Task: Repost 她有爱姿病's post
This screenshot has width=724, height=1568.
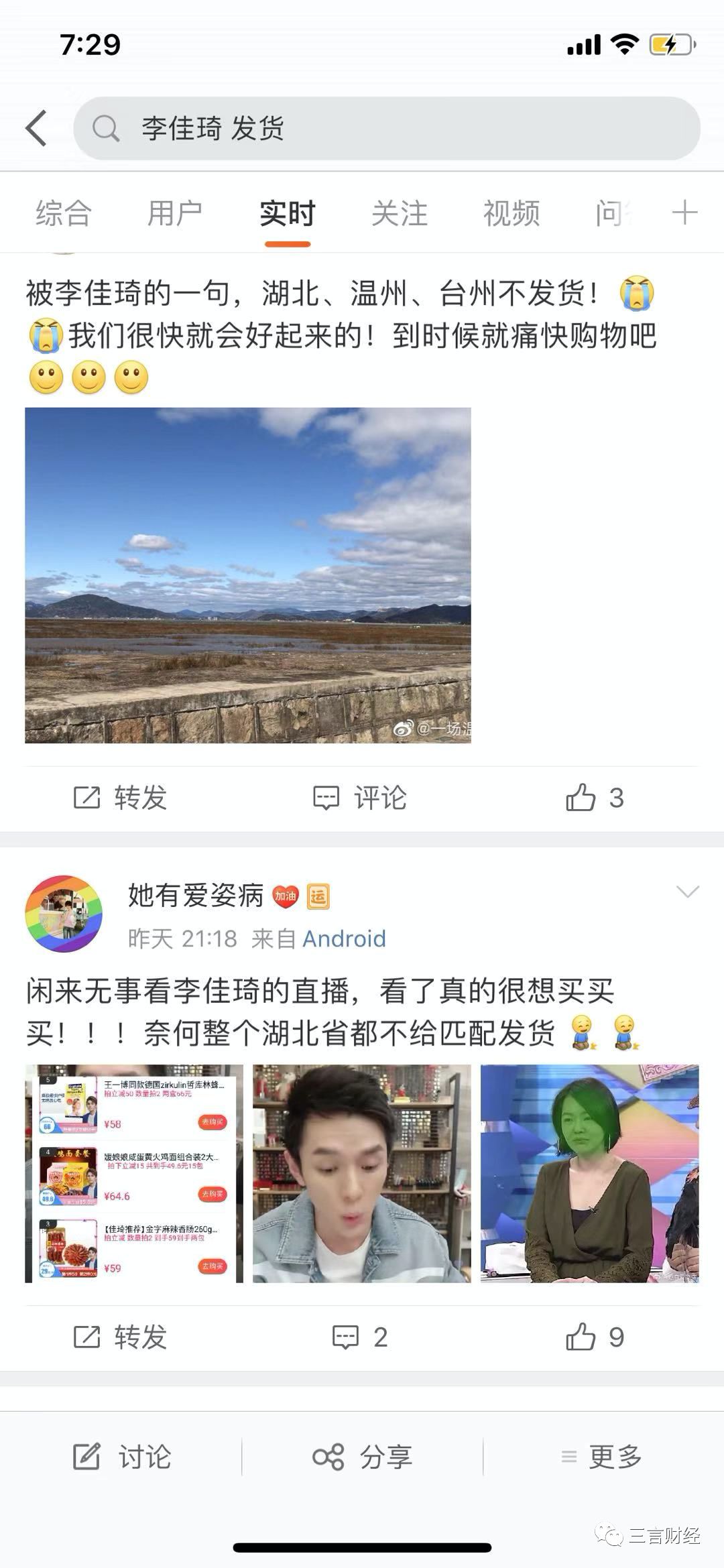Action: 121,1337
